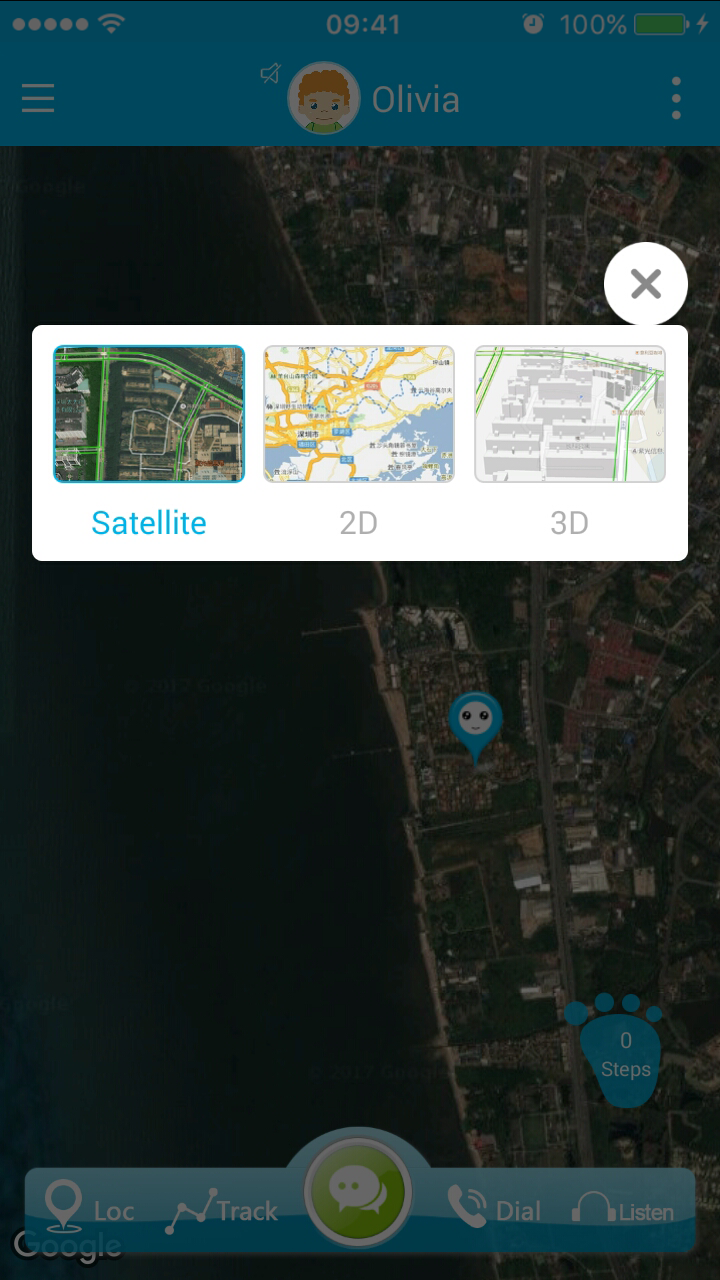
Task: Tap the Loc button
Action: click(88, 1208)
